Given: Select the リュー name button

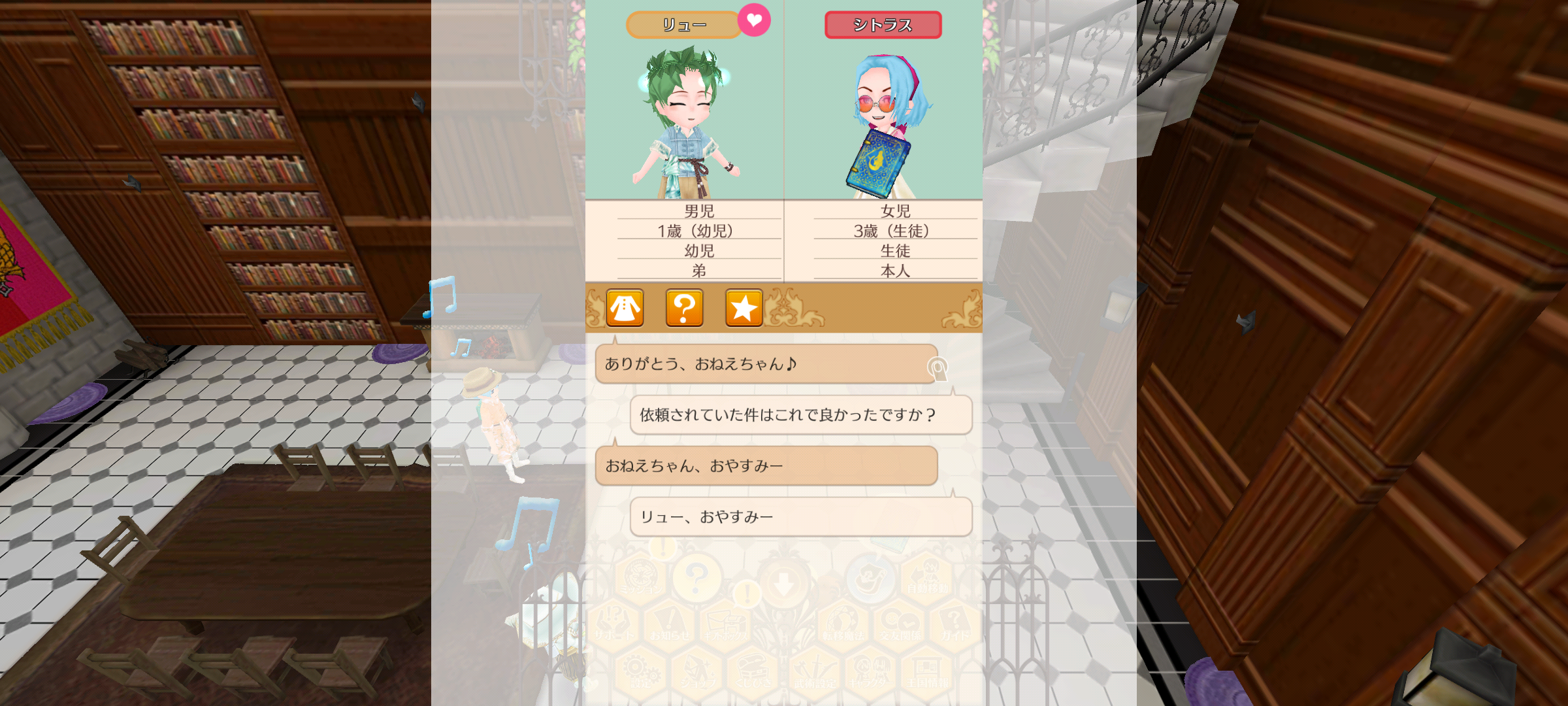Looking at the screenshot, I should pyautogui.click(x=683, y=25).
